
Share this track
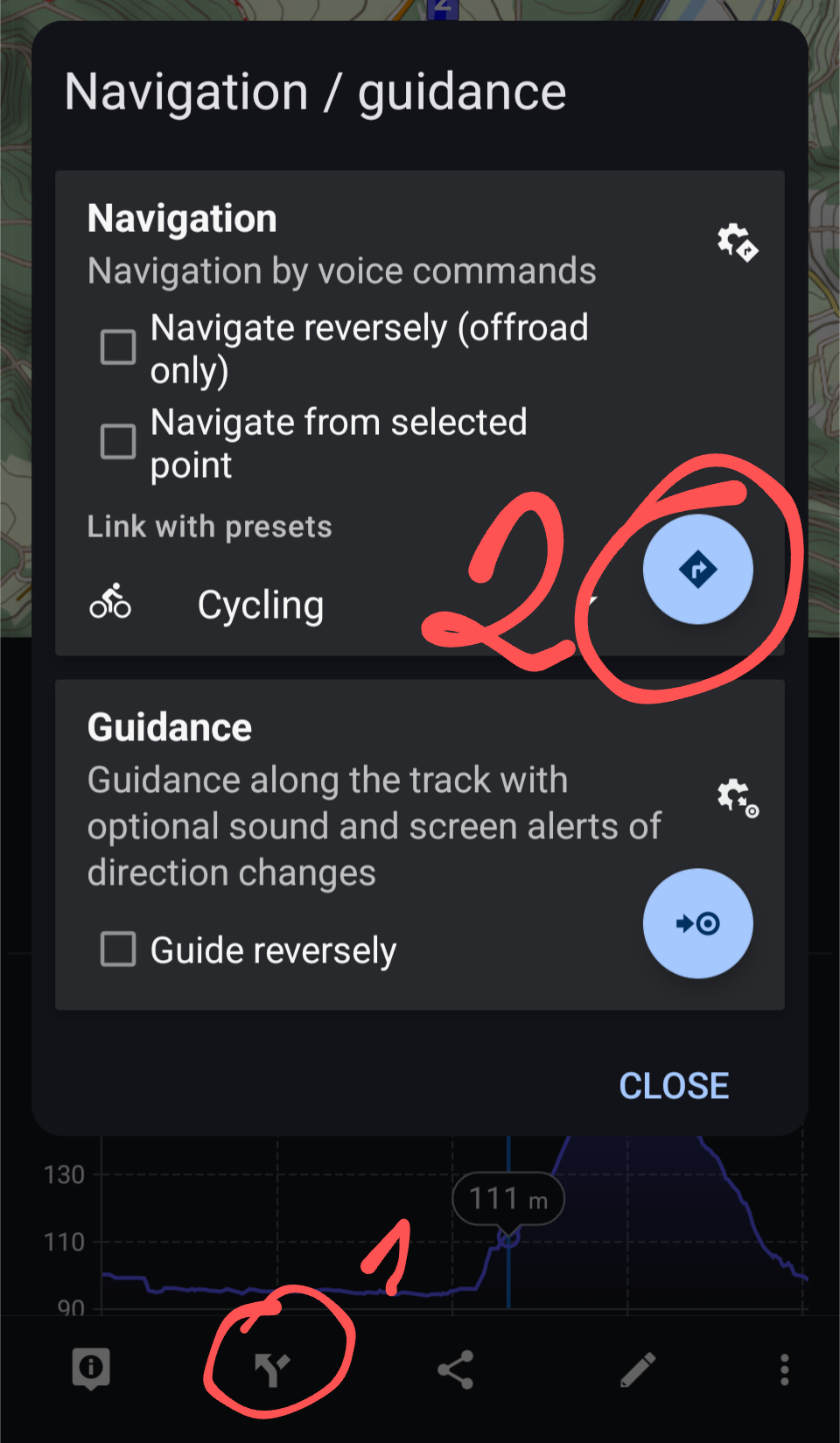[455, 1369]
